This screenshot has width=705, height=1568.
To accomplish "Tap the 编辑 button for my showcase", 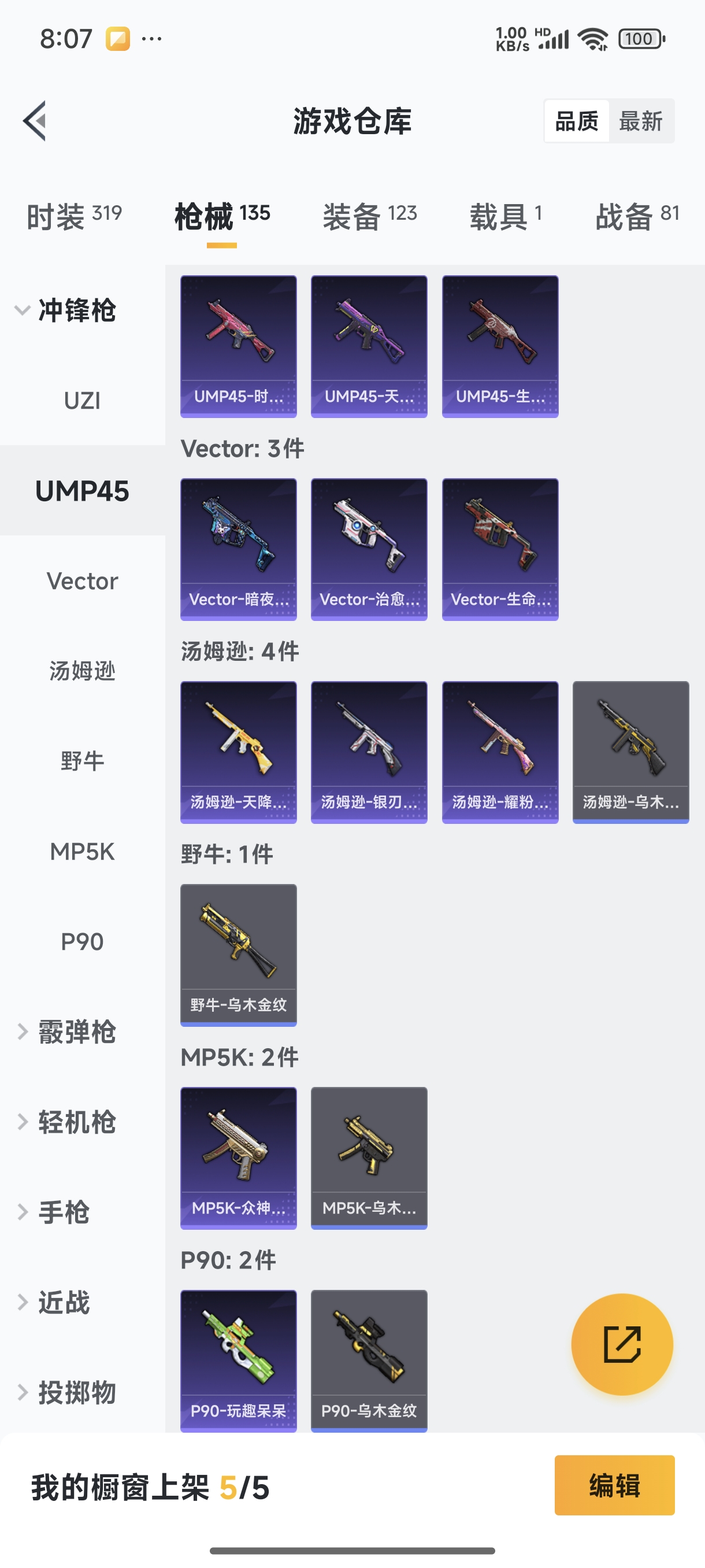I will click(614, 1485).
